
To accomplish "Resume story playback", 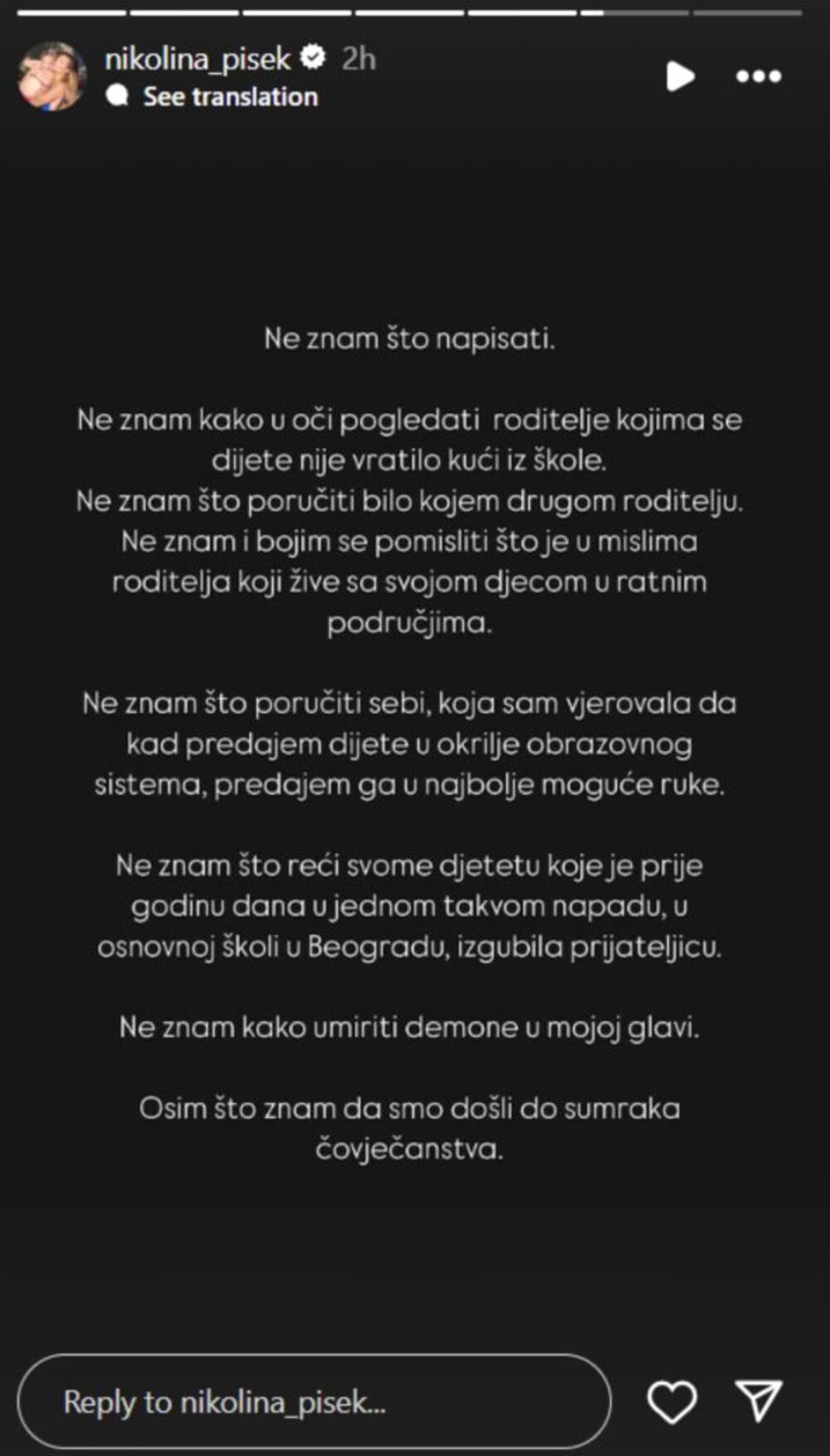I will pyautogui.click(x=680, y=76).
